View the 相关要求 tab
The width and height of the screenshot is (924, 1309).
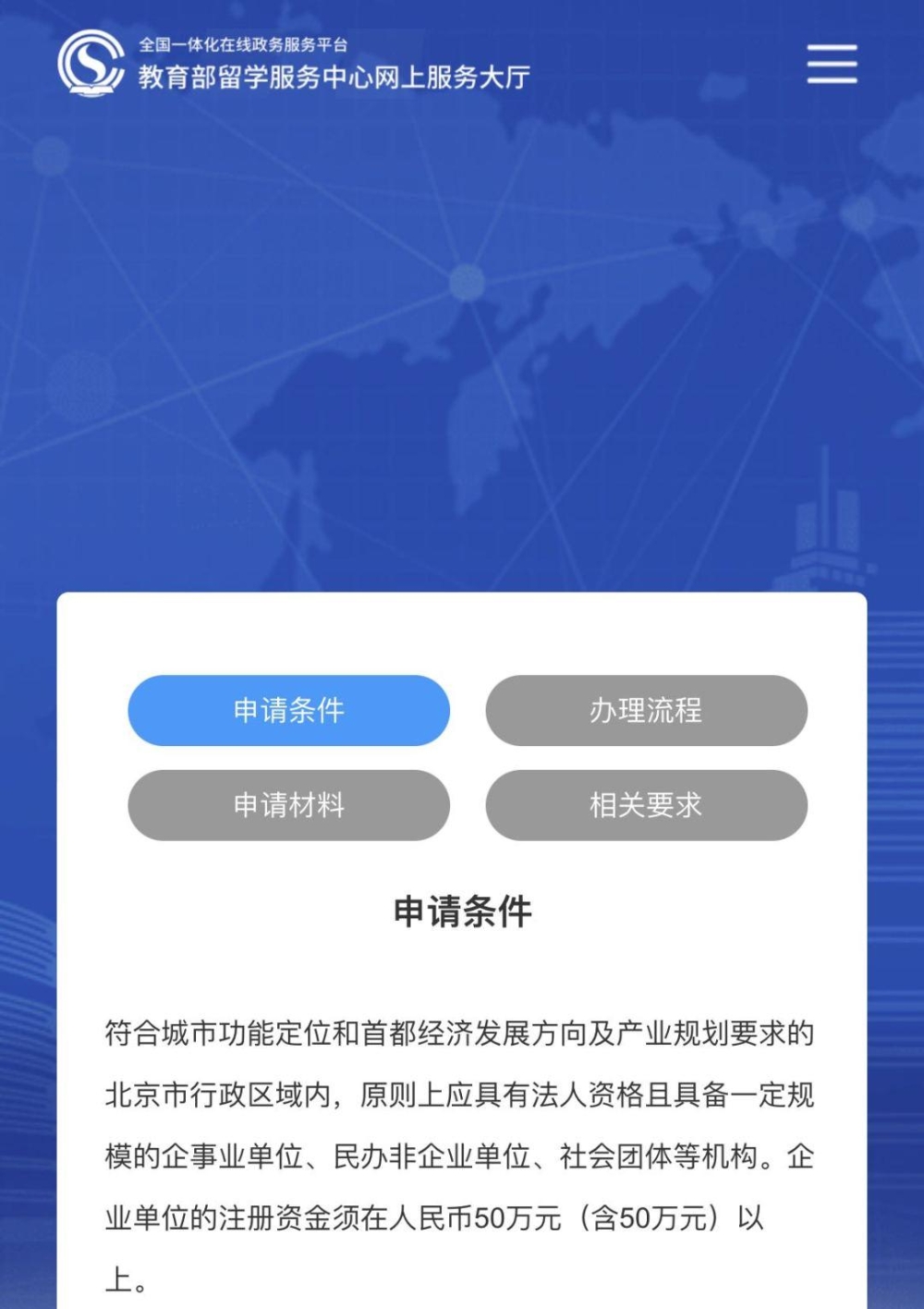(x=646, y=805)
